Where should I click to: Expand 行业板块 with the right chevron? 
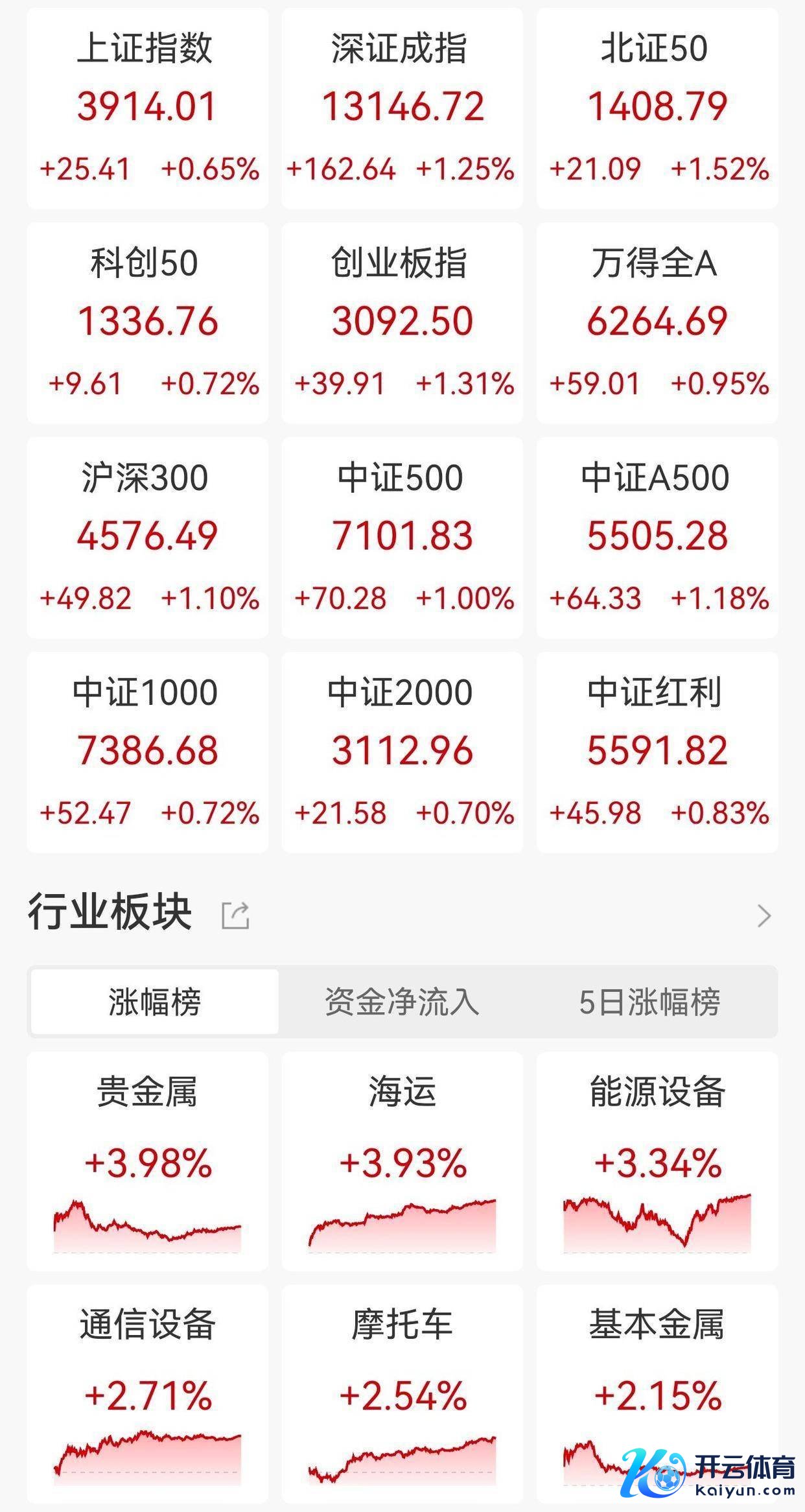(764, 915)
